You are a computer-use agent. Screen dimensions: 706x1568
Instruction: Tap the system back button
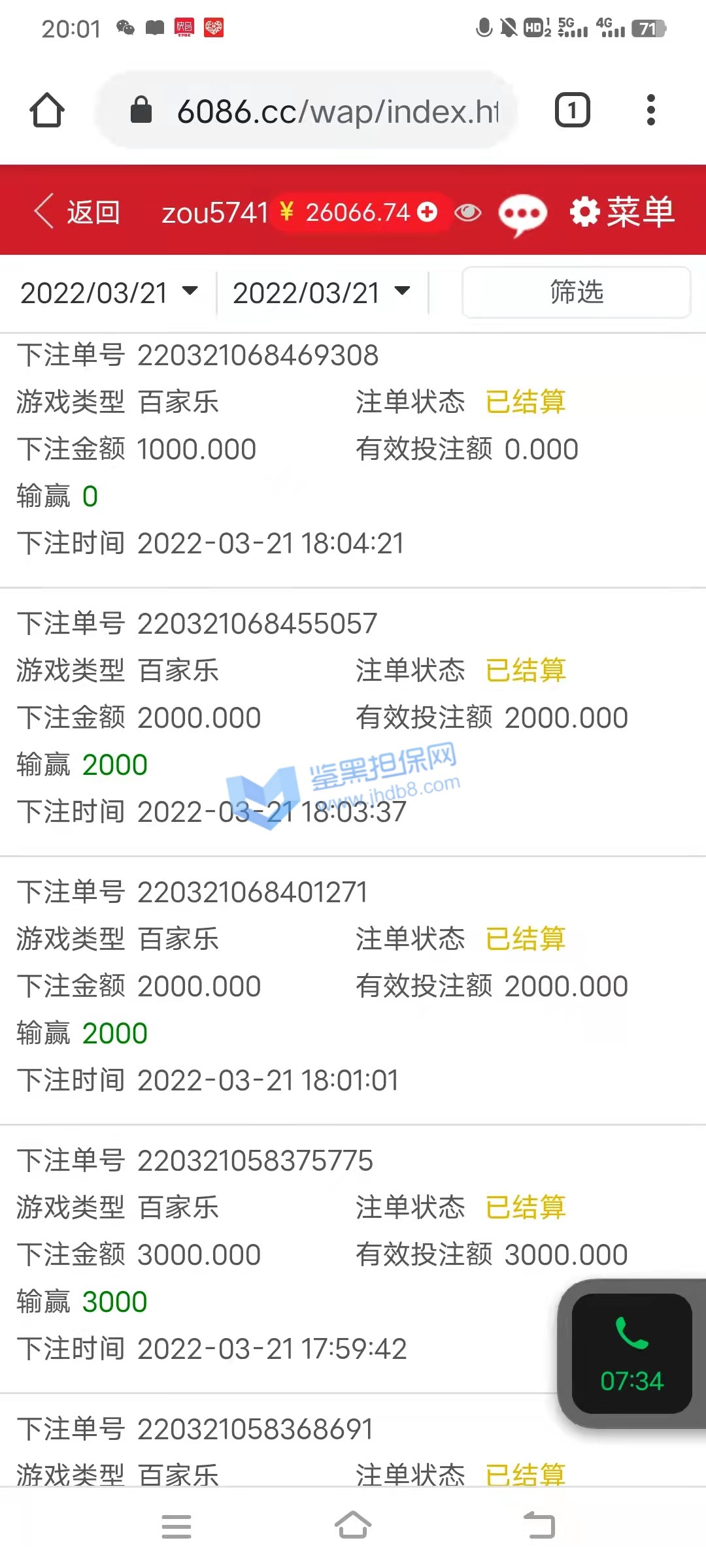pos(539,1526)
